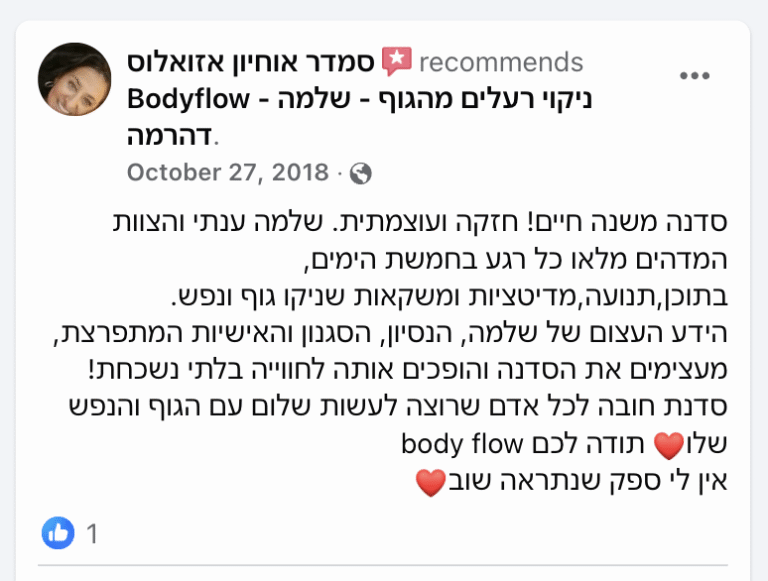Open the post date October 27, 2018

pyautogui.click(x=228, y=172)
